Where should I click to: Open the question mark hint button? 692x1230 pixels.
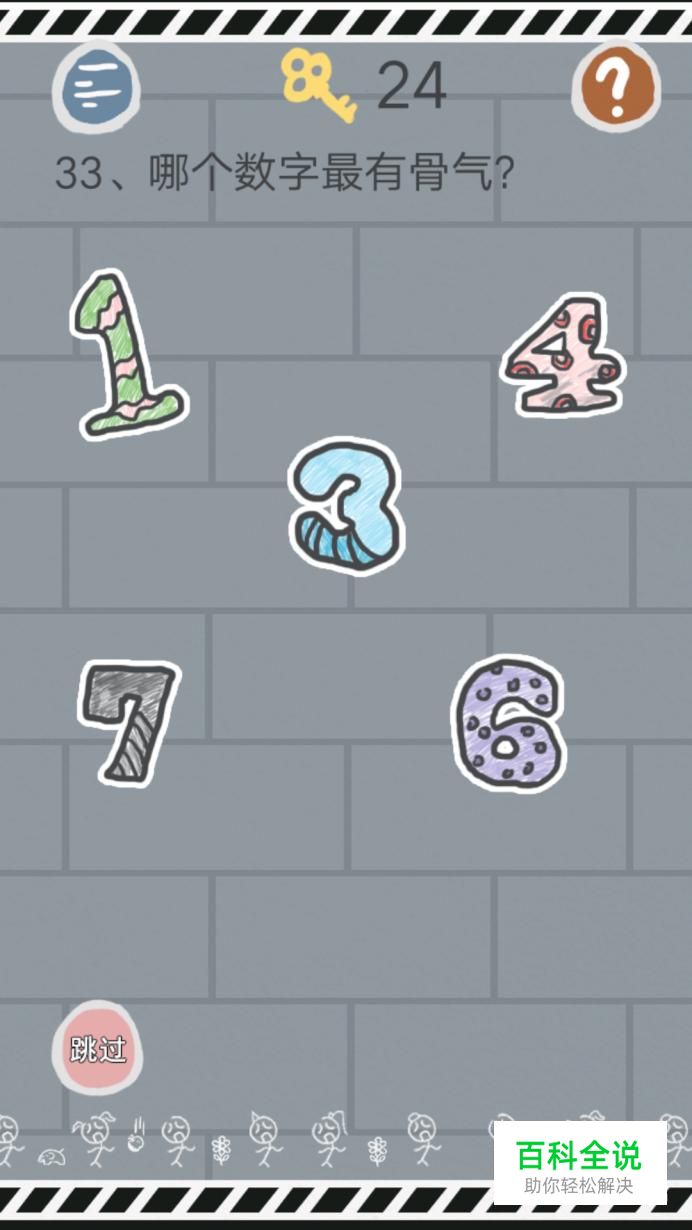click(x=617, y=88)
